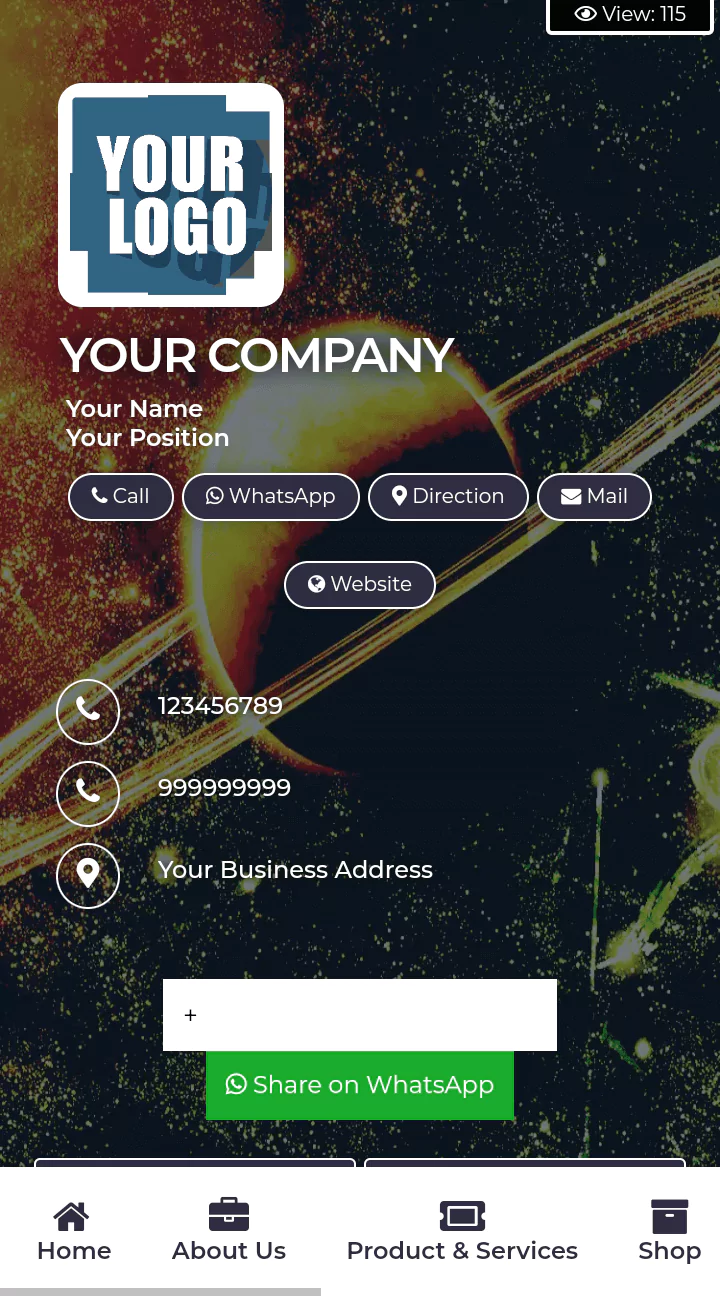Screen dimensions: 720x1296
Task: Open WhatsApp chat button
Action: click(x=270, y=497)
